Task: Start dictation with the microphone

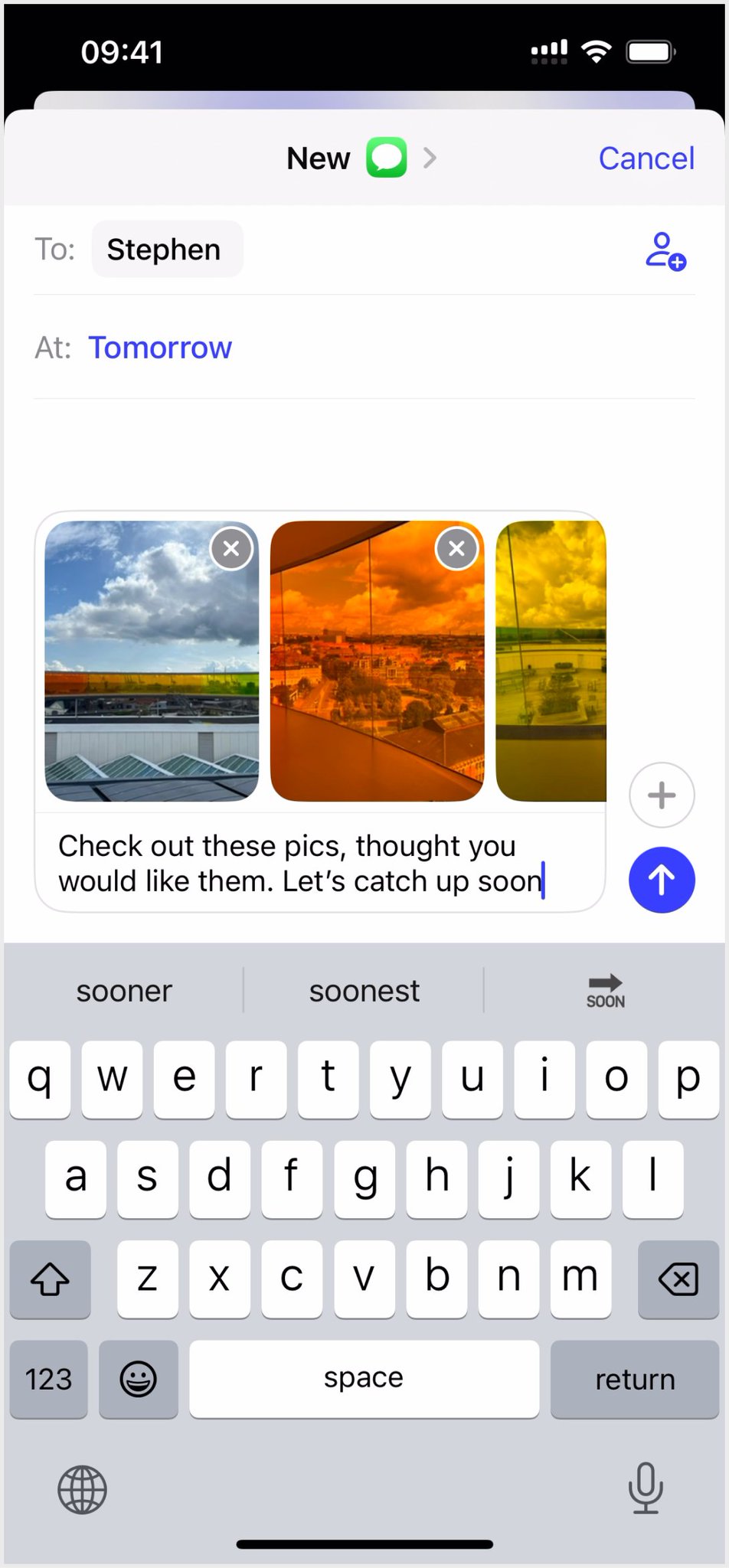Action: (x=646, y=1488)
